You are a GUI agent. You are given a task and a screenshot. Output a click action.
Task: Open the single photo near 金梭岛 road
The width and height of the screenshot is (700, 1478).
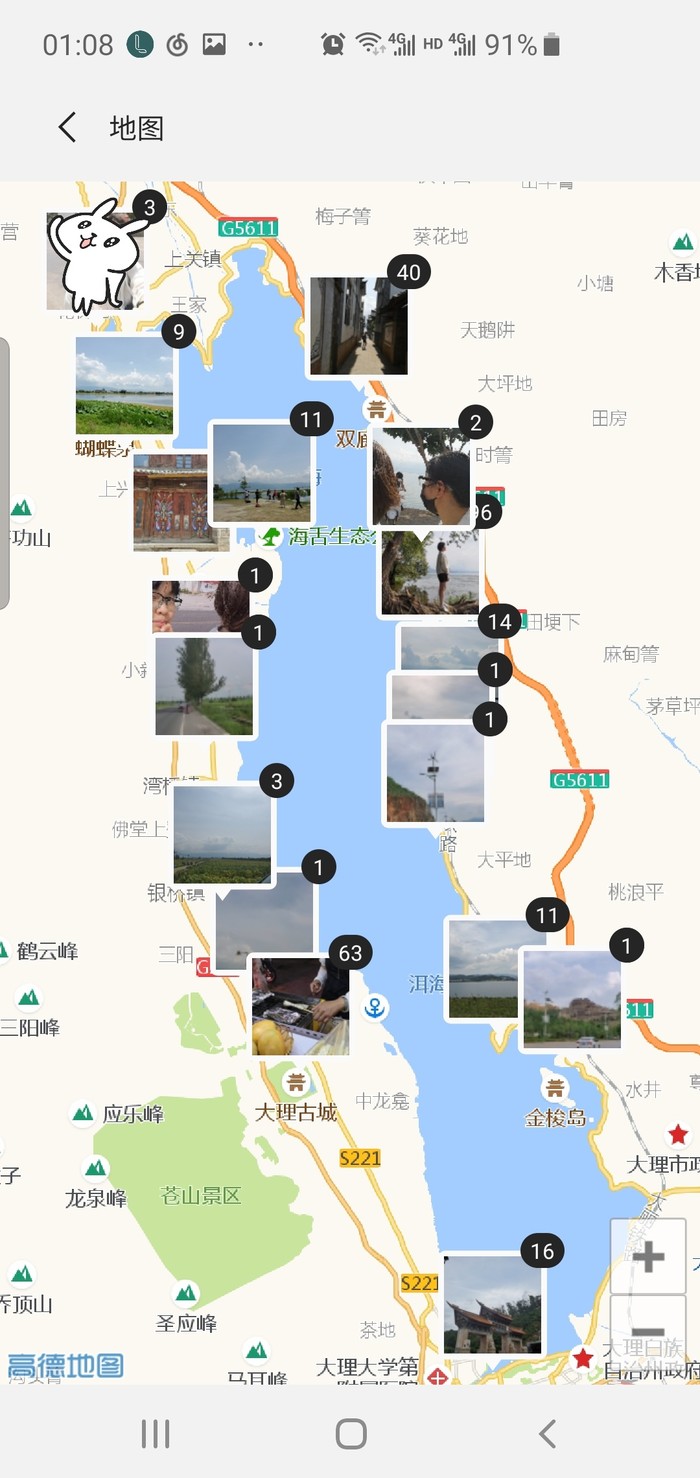(571, 999)
